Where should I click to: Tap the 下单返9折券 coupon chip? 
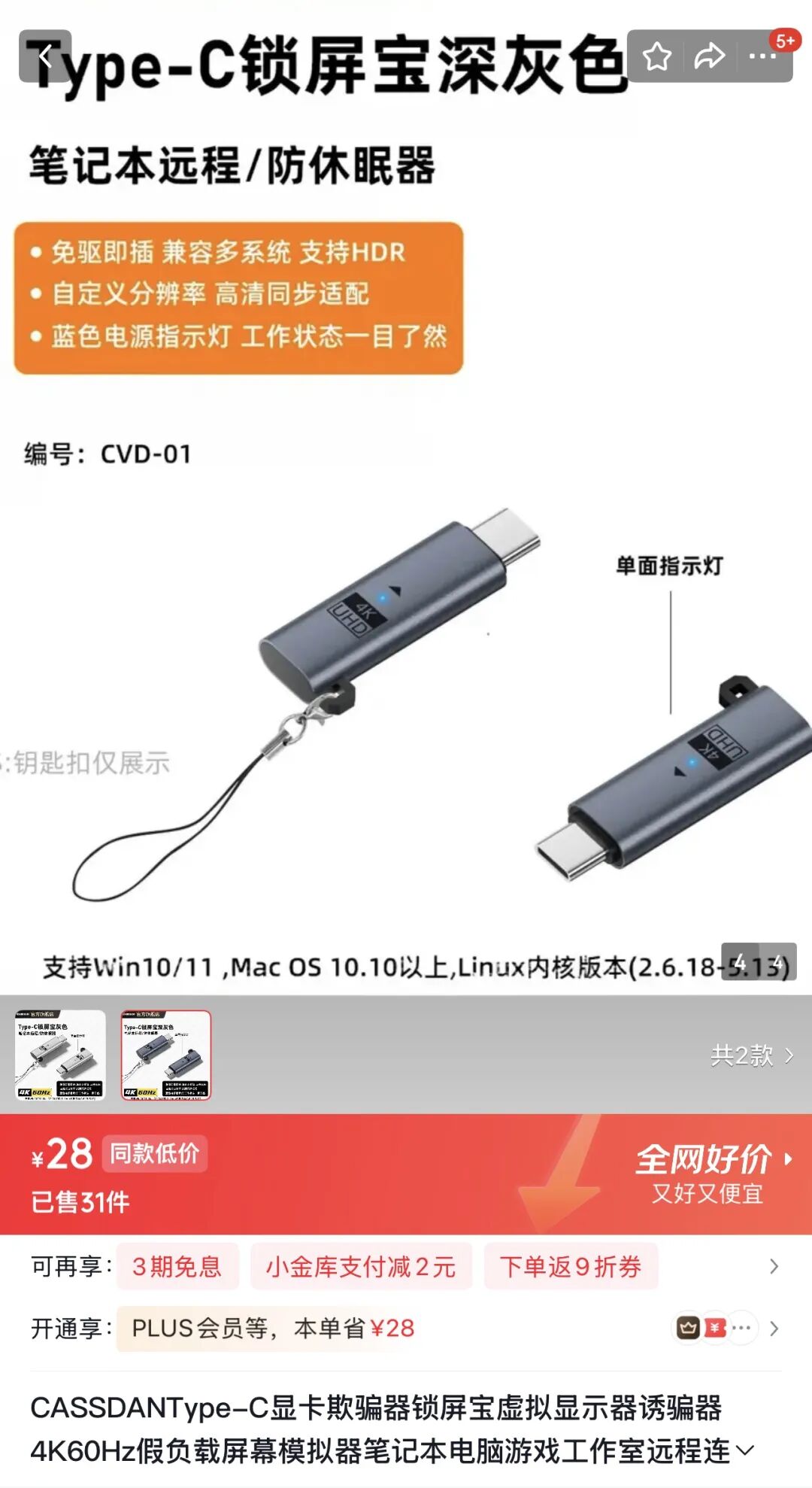coord(571,1267)
